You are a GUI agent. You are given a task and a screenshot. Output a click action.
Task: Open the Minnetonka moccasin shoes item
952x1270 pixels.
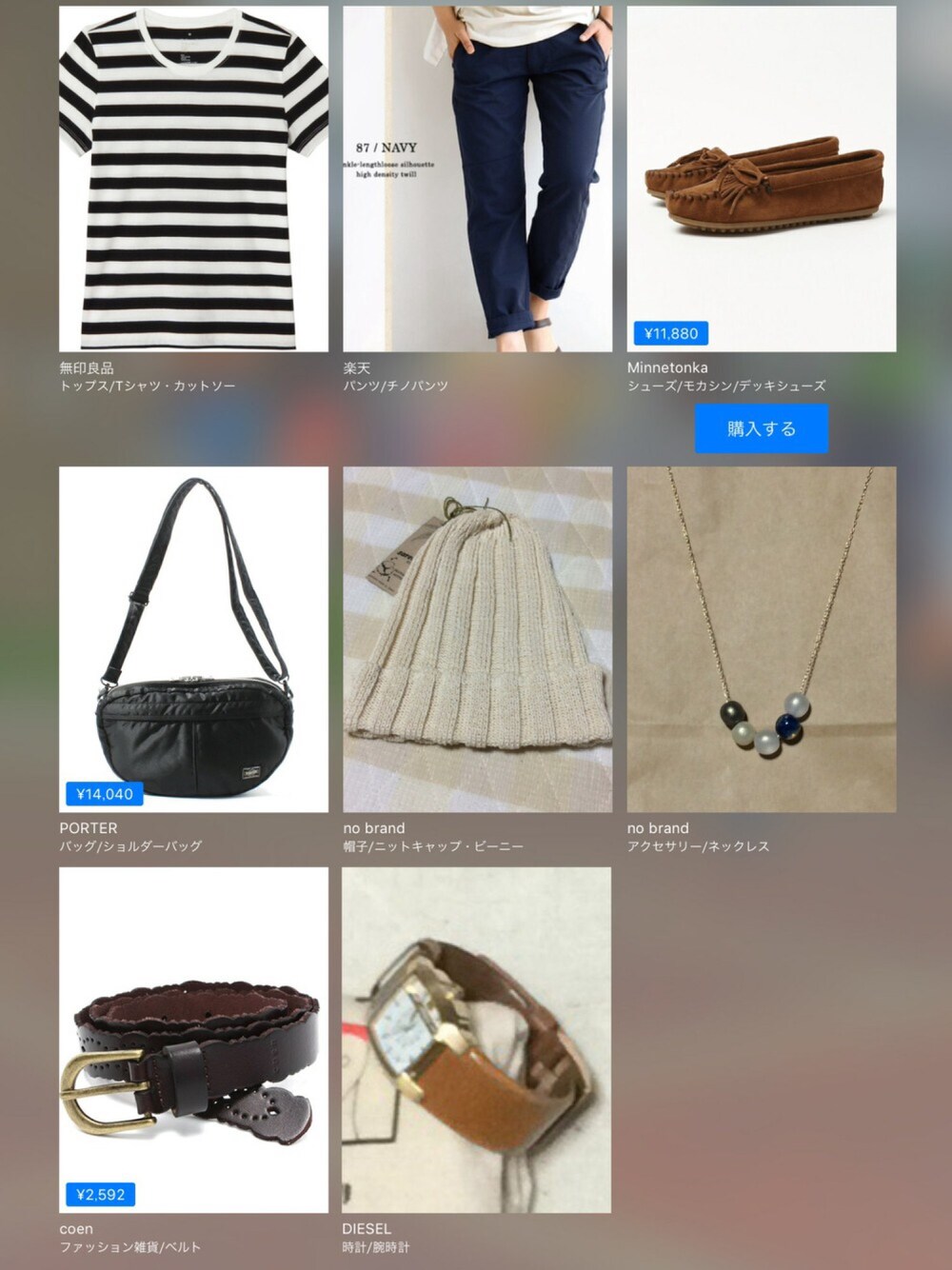[x=761, y=179]
